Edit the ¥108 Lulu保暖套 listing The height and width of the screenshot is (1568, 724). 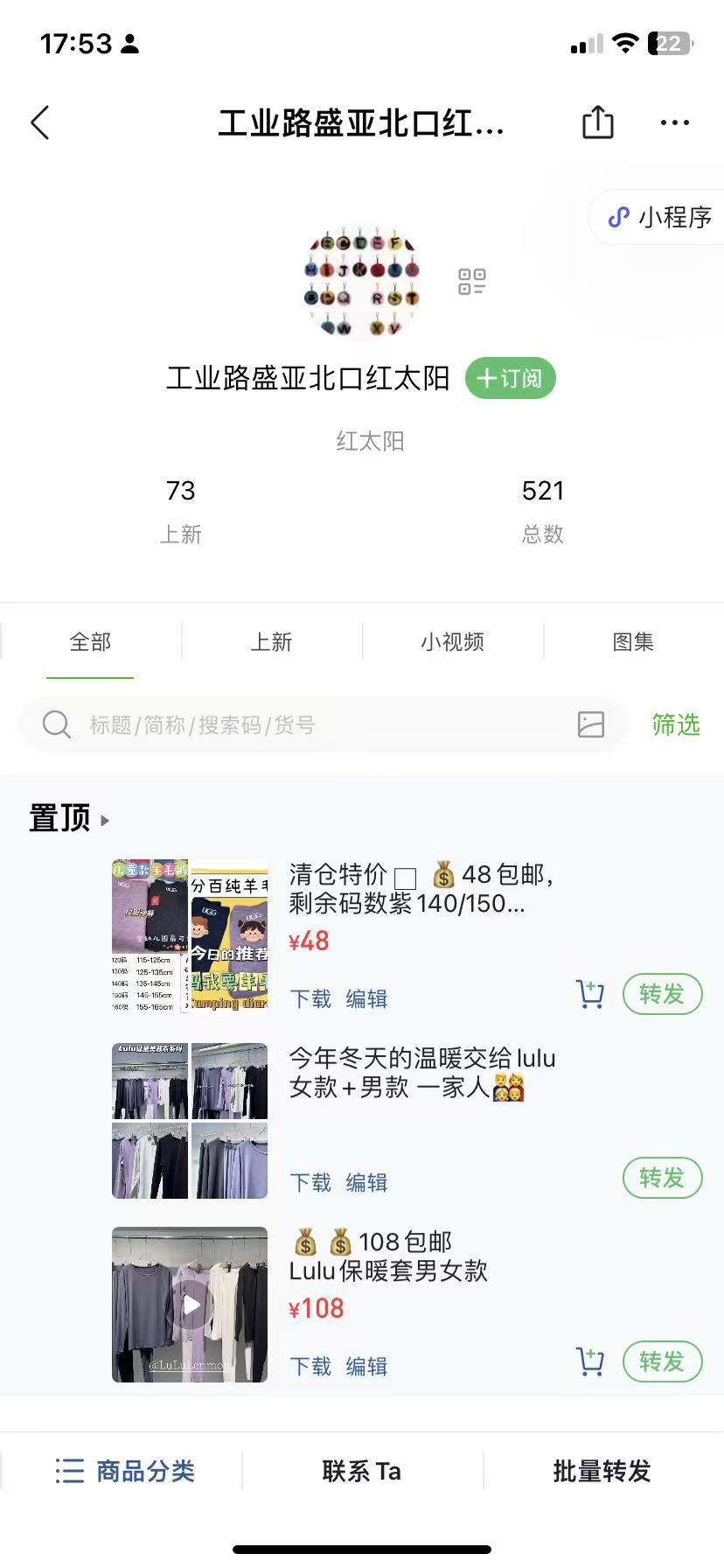[366, 1366]
